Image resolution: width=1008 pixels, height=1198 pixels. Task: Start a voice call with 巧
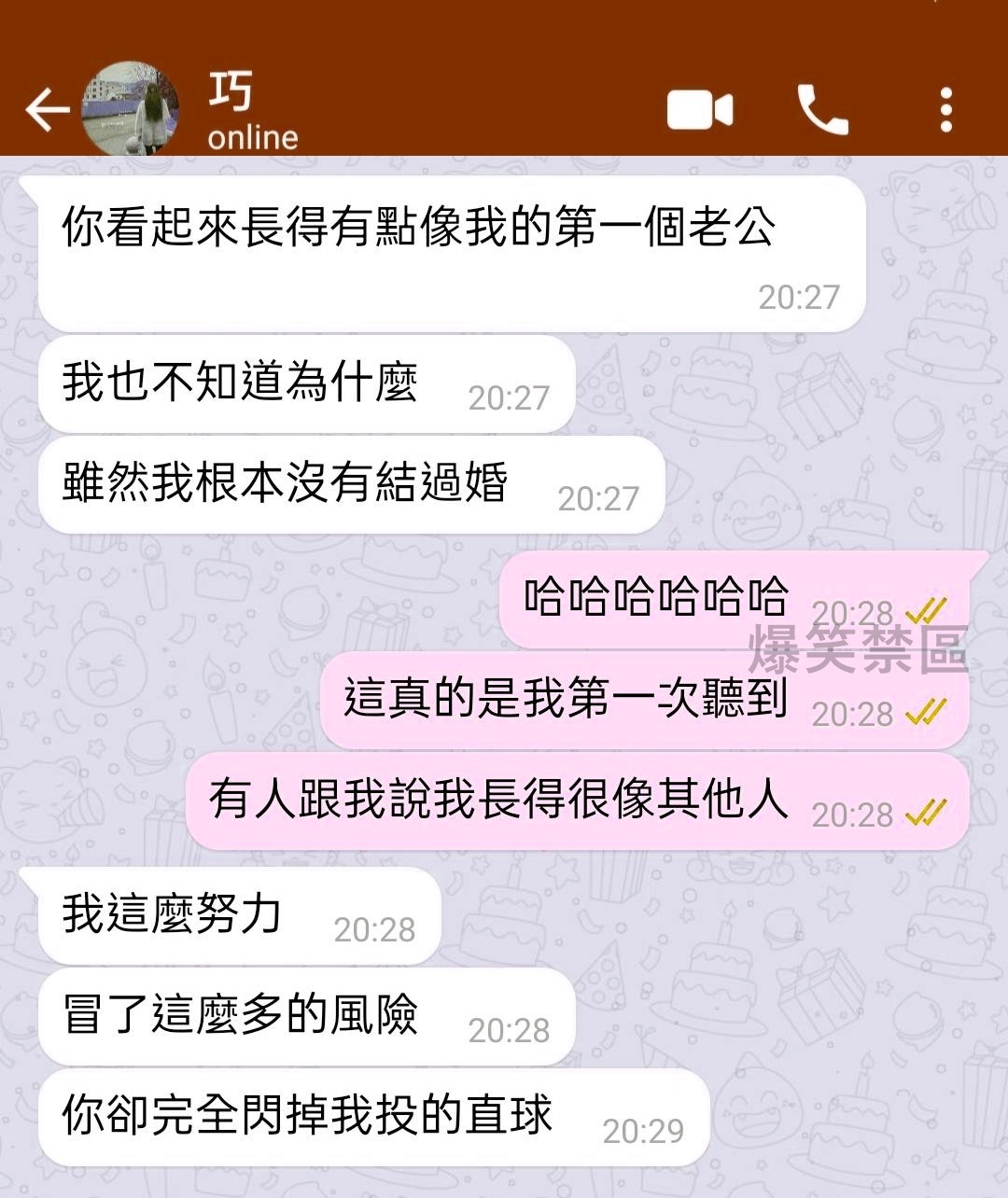pos(823,109)
